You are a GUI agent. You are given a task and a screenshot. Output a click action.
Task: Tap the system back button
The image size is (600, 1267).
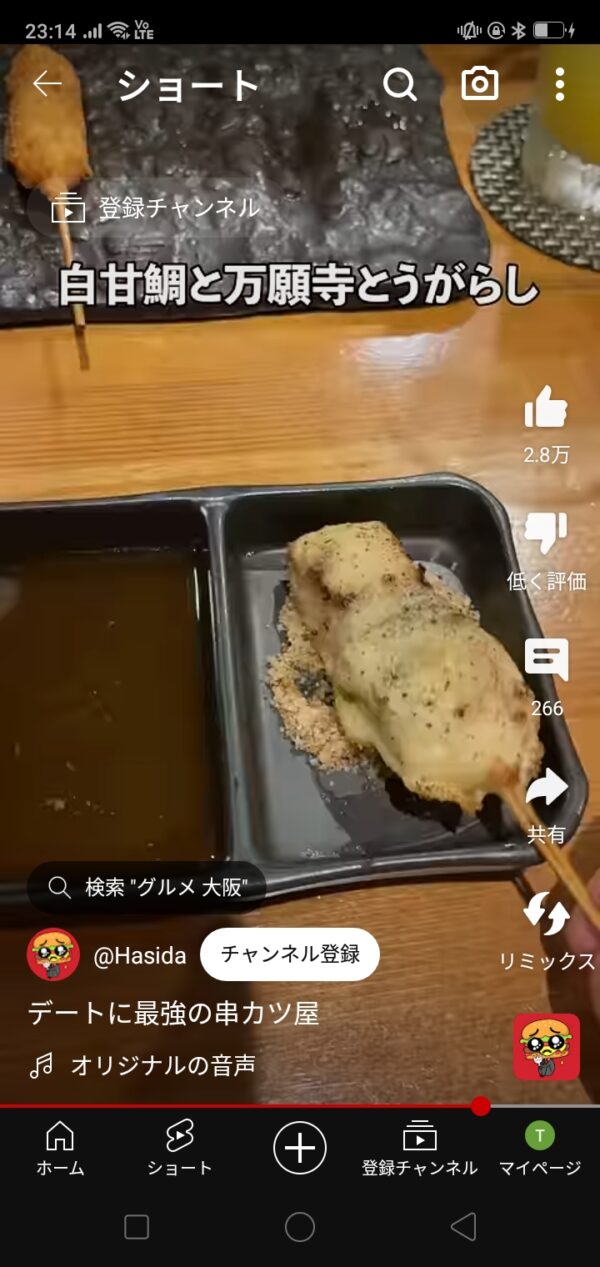[x=462, y=1227]
